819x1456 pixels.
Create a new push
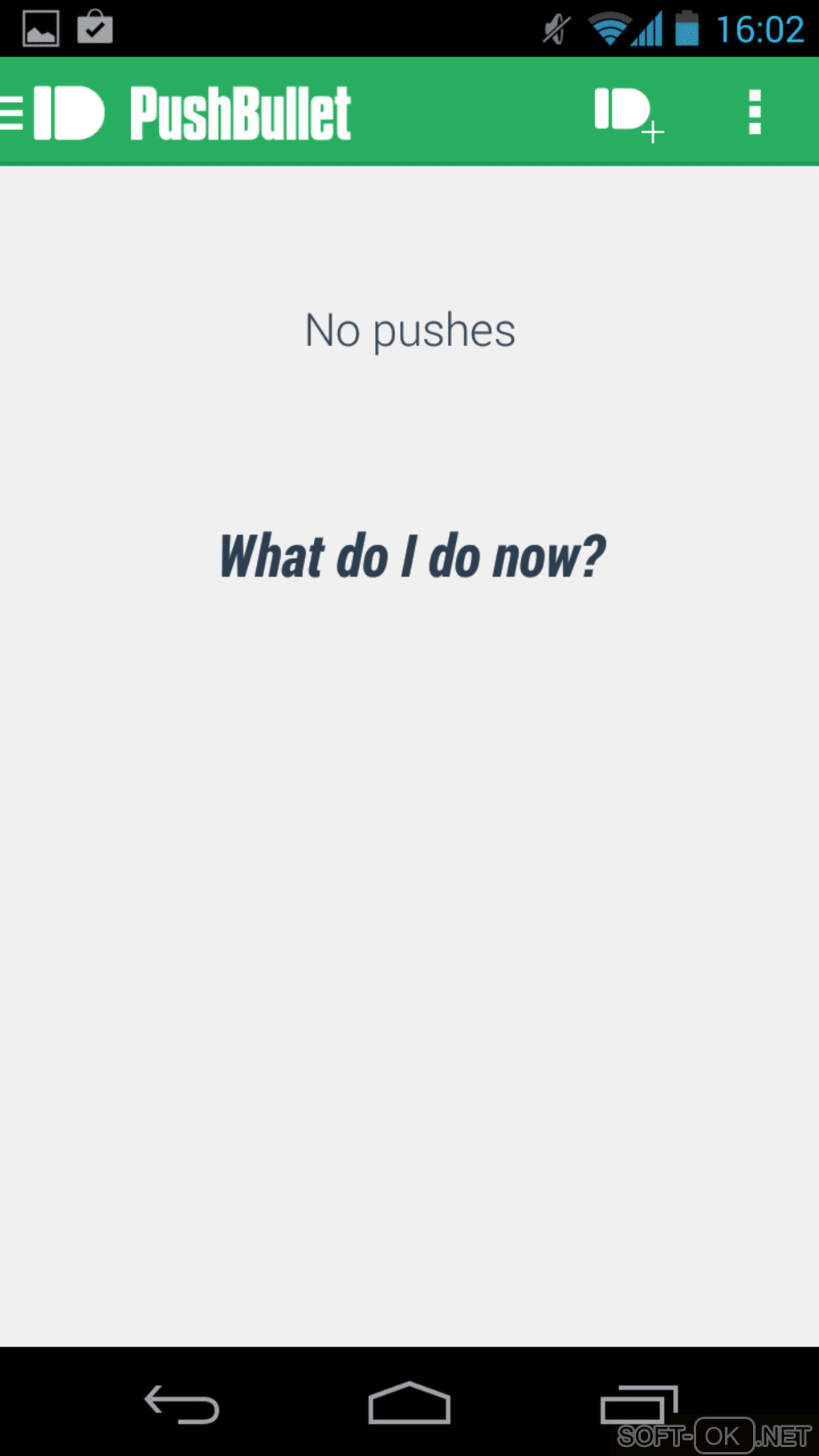[628, 112]
